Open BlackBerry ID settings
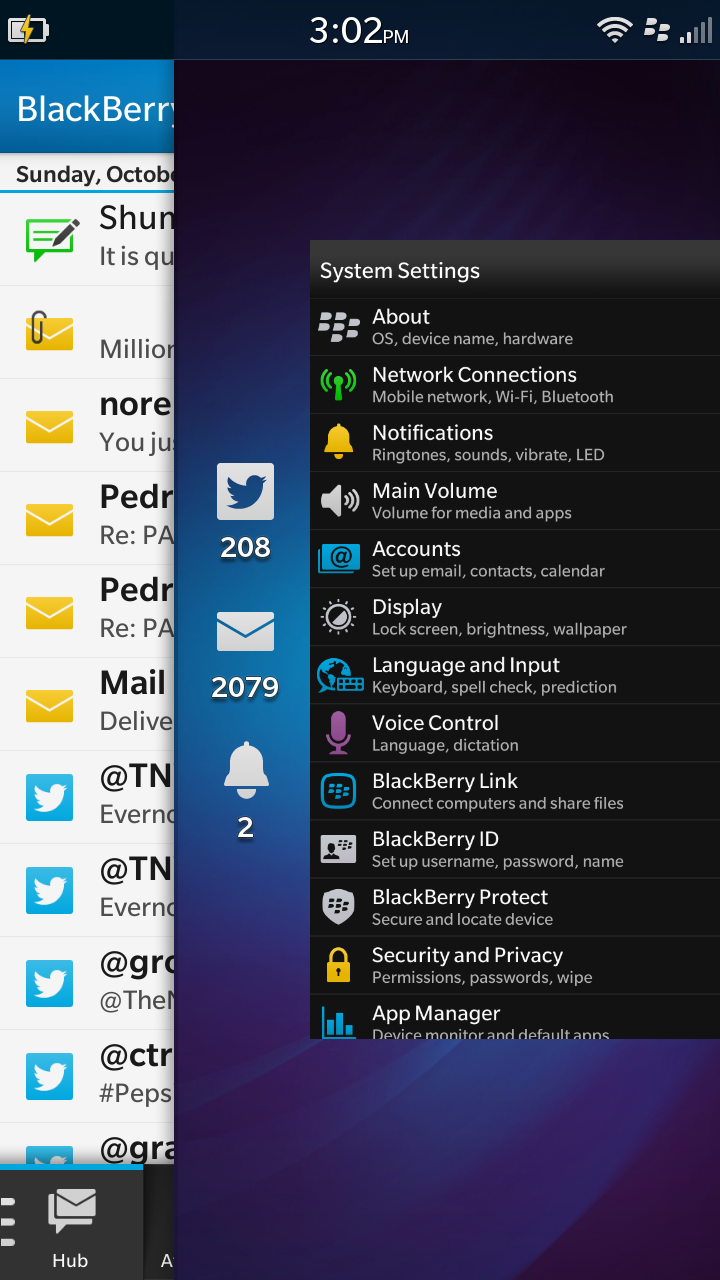Viewport: 720px width, 1280px height. coord(515,849)
